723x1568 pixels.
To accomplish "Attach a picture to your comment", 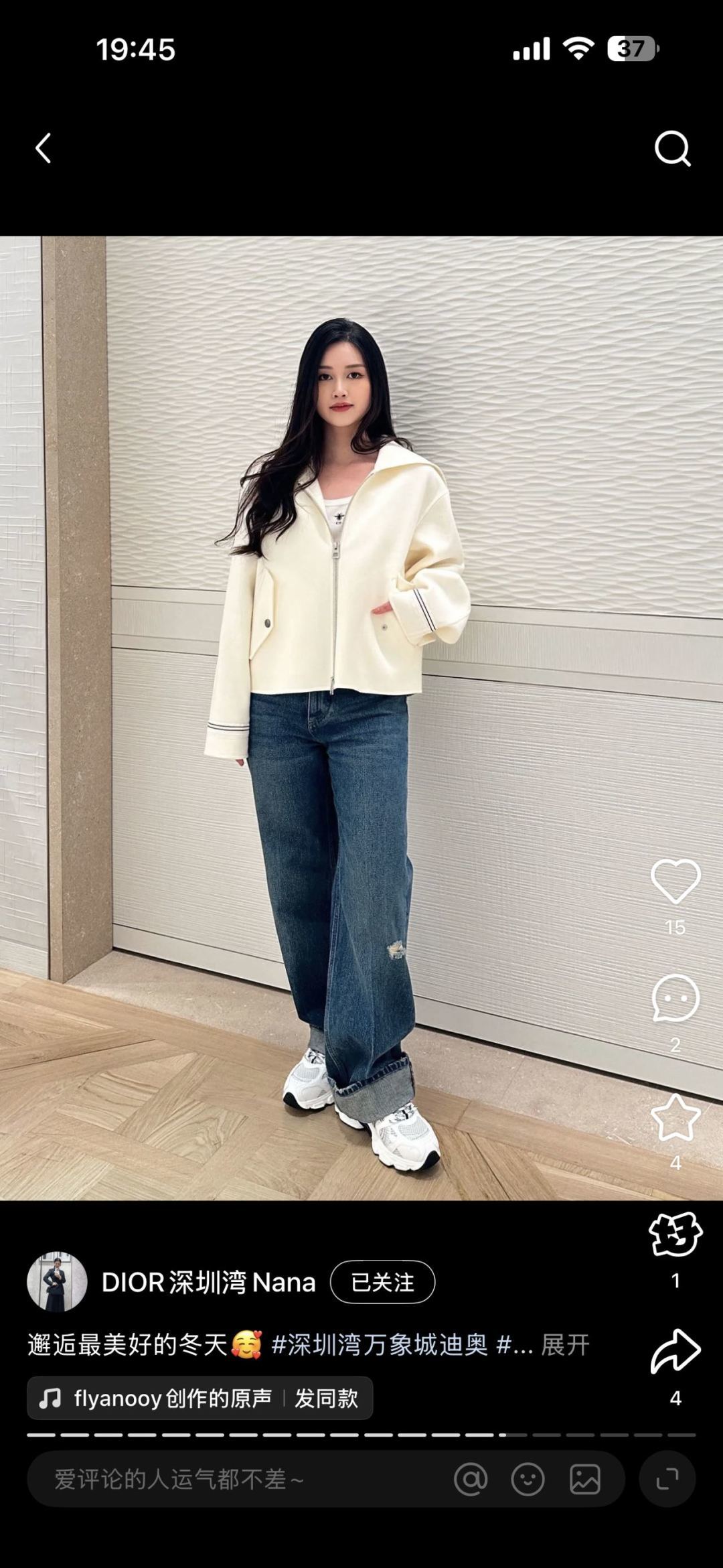I will 585,1480.
